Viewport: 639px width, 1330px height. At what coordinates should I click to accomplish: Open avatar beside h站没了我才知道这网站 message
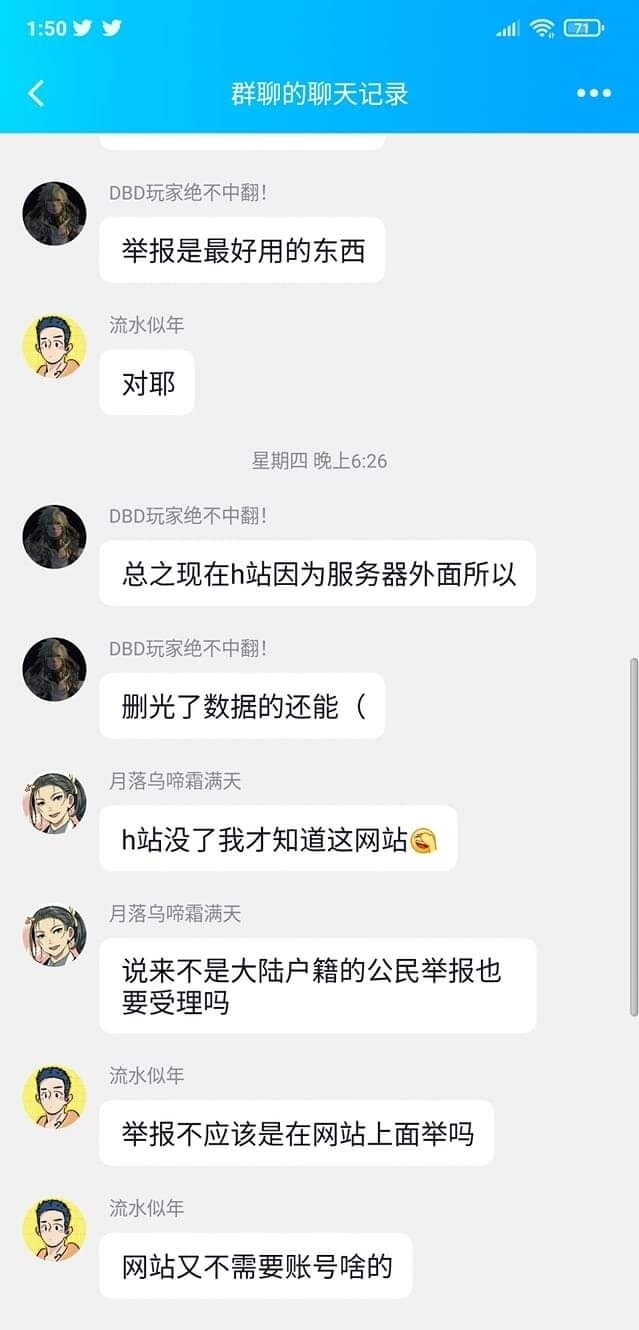pos(54,802)
